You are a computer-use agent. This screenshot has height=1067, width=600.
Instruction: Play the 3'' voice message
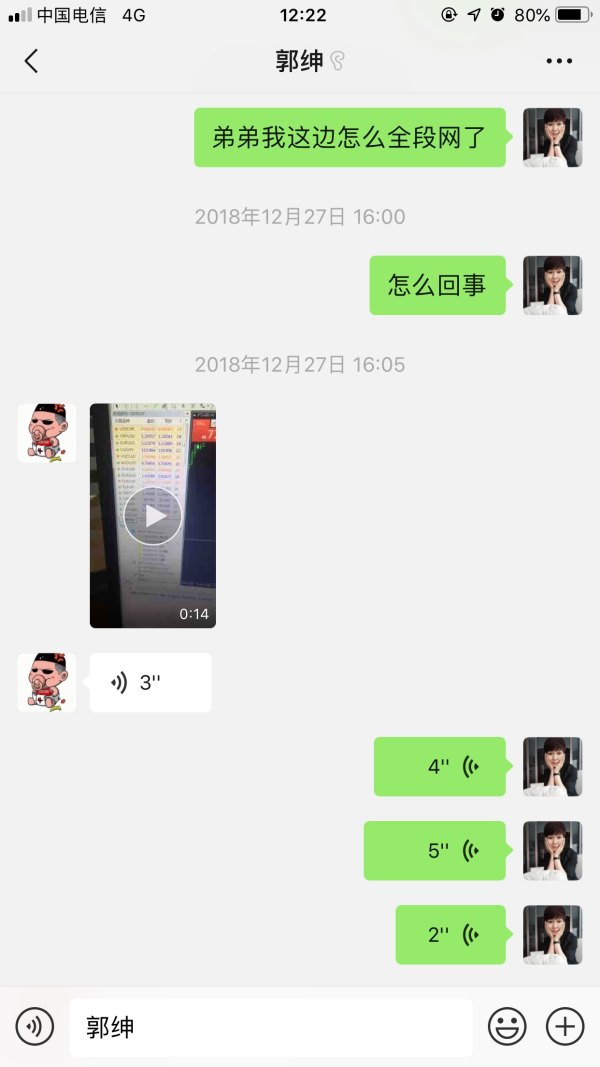[150, 683]
